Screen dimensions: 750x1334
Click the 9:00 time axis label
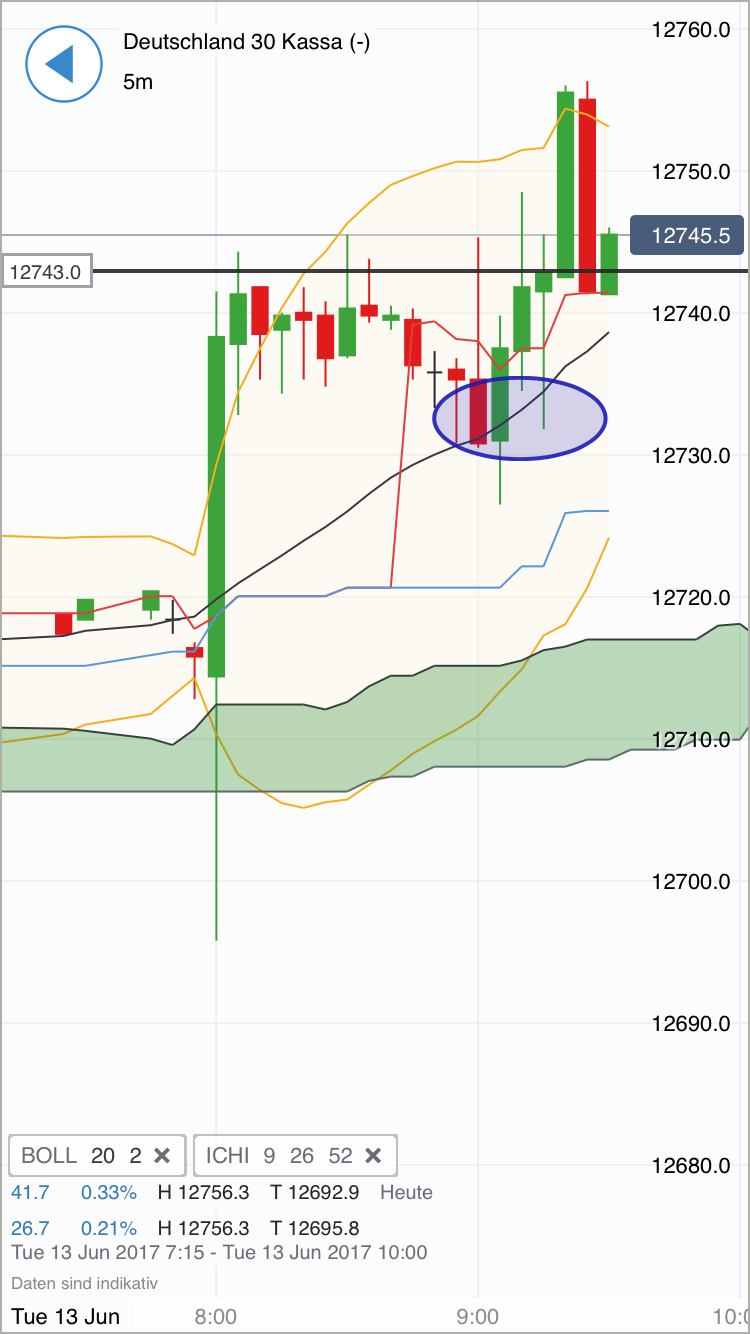point(478,1317)
